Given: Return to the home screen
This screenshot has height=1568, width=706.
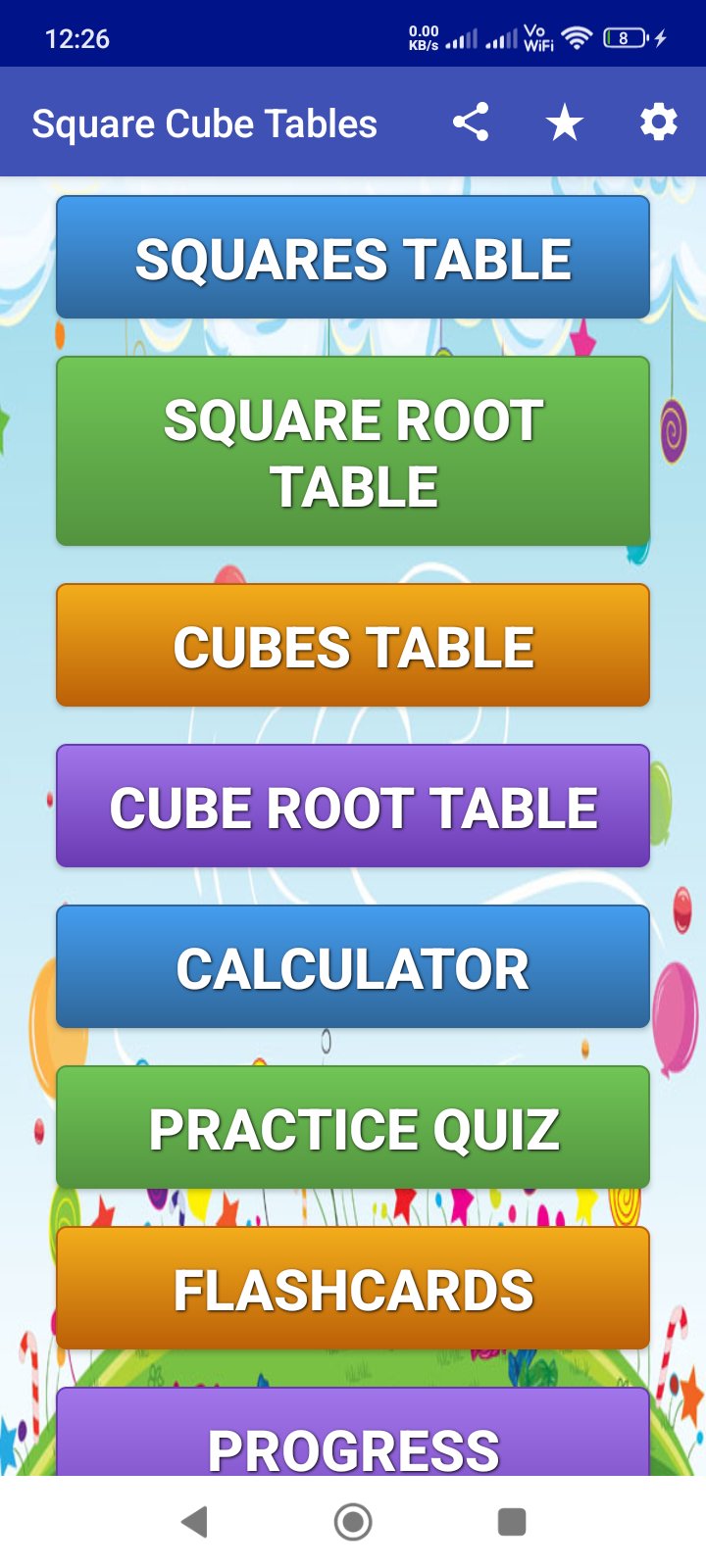Looking at the screenshot, I should point(353,1522).
